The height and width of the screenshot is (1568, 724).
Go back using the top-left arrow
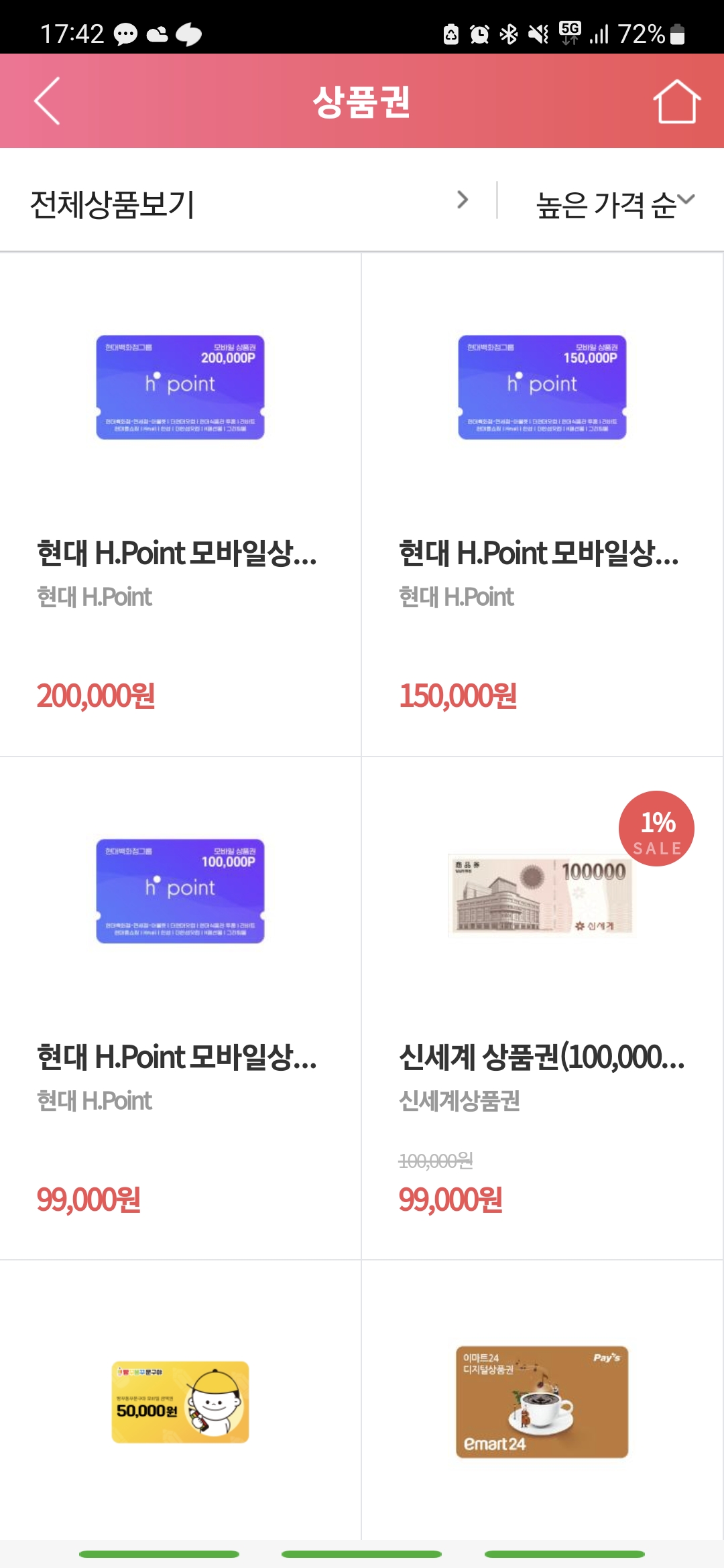point(47,101)
